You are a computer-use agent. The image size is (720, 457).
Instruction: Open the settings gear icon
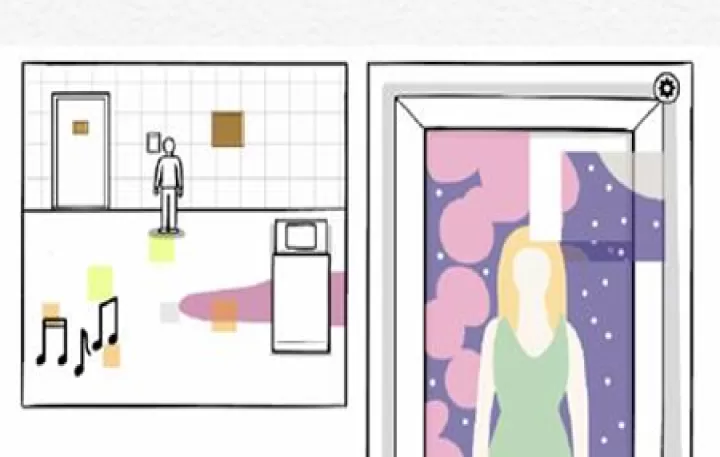tap(667, 89)
